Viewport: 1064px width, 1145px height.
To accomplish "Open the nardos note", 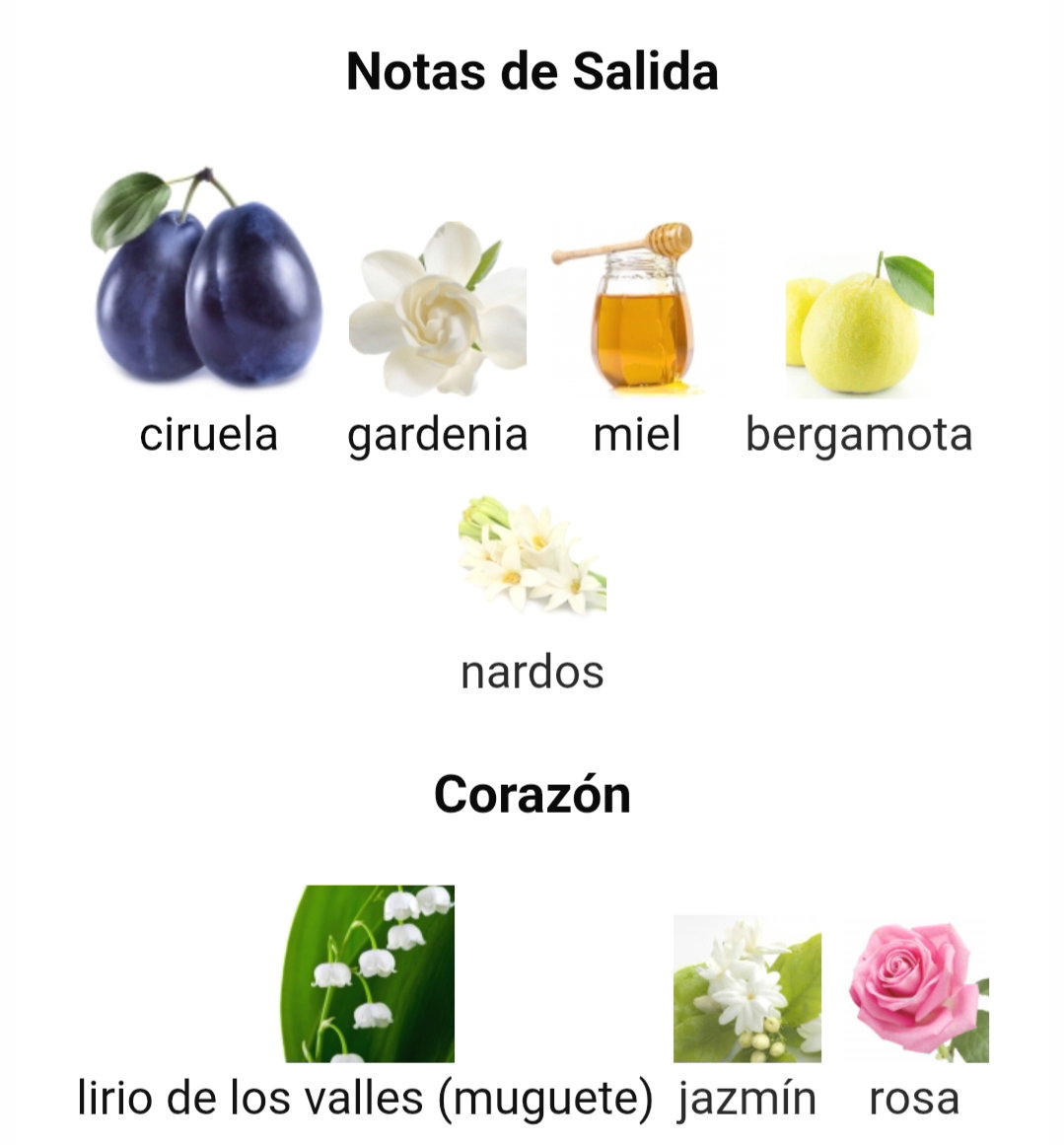I will pyautogui.click(x=532, y=555).
